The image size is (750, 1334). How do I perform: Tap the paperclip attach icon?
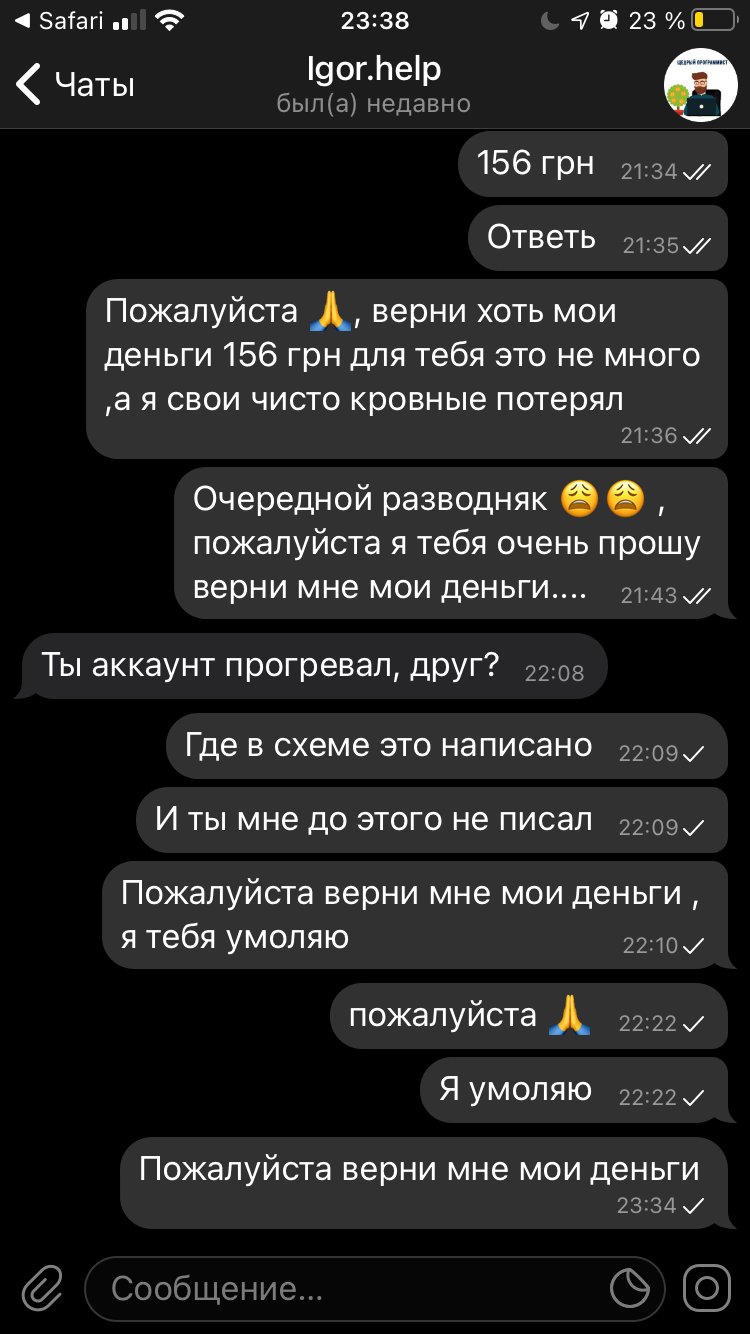pos(42,1289)
